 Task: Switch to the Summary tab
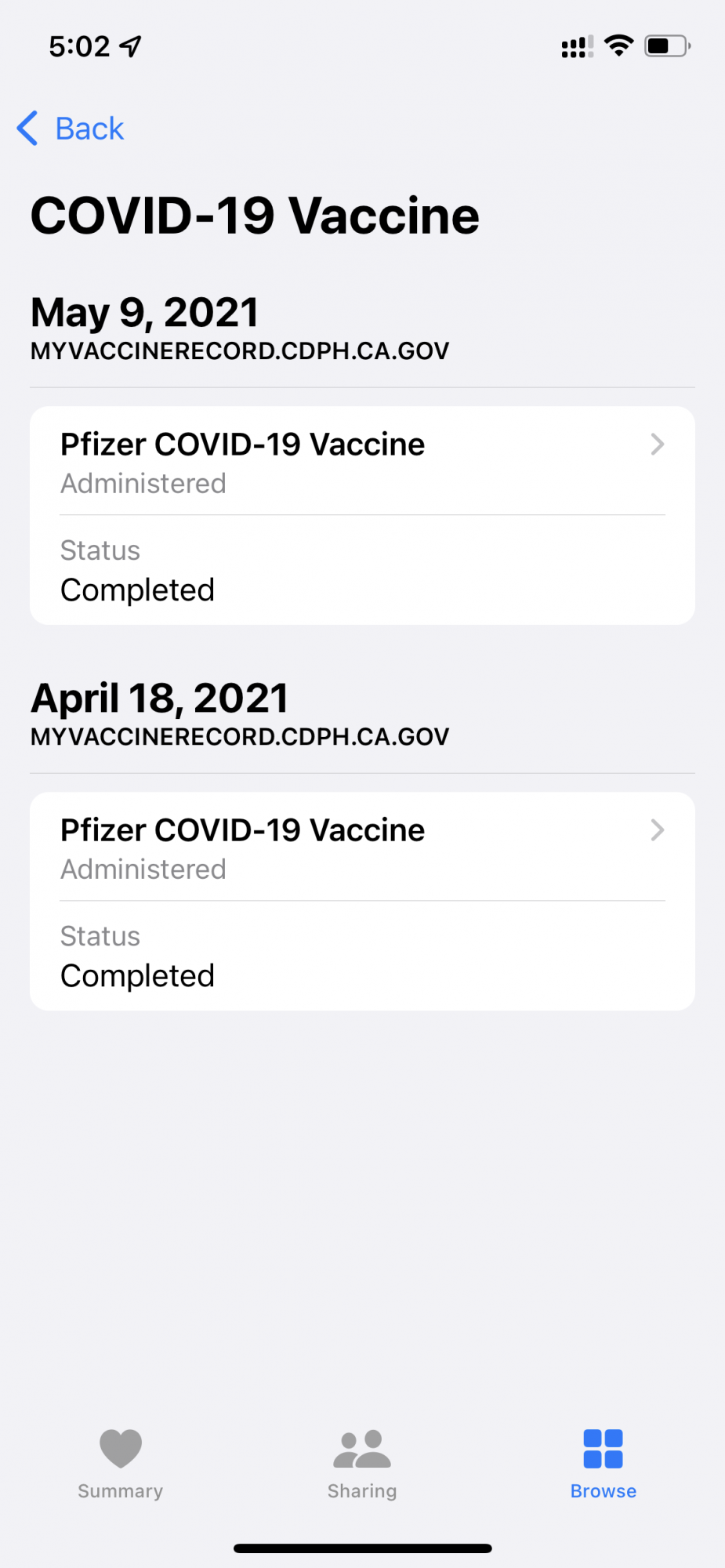click(121, 1463)
